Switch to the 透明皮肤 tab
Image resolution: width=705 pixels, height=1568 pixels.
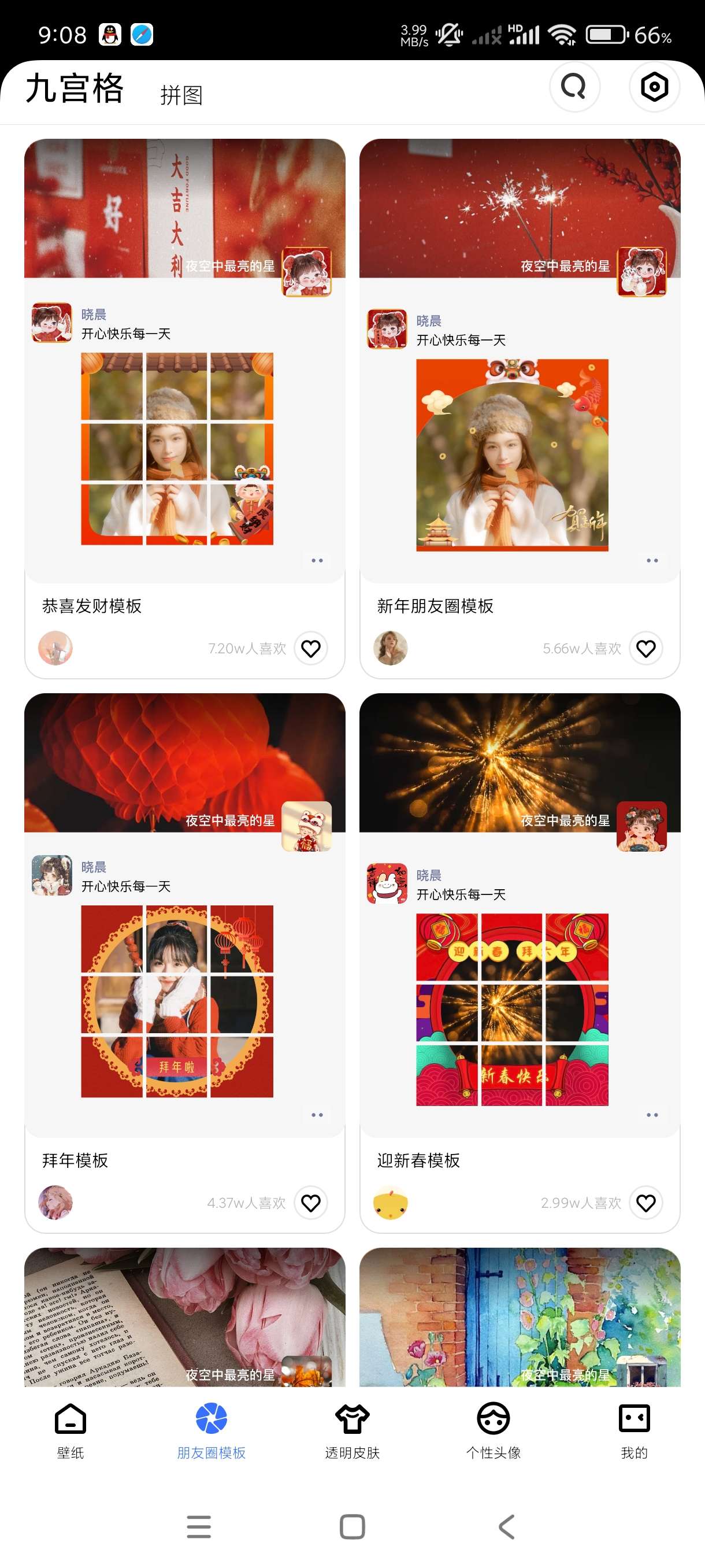(352, 1429)
